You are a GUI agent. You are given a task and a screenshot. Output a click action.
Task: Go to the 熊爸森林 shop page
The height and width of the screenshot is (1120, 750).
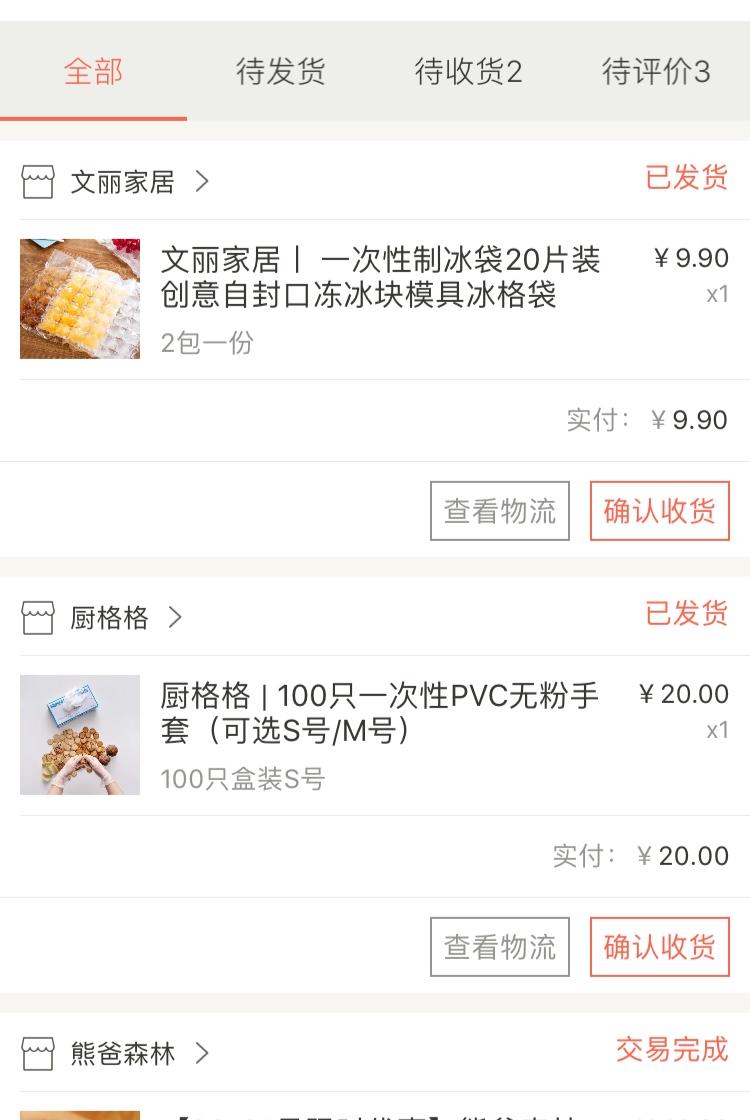pyautogui.click(x=122, y=1053)
